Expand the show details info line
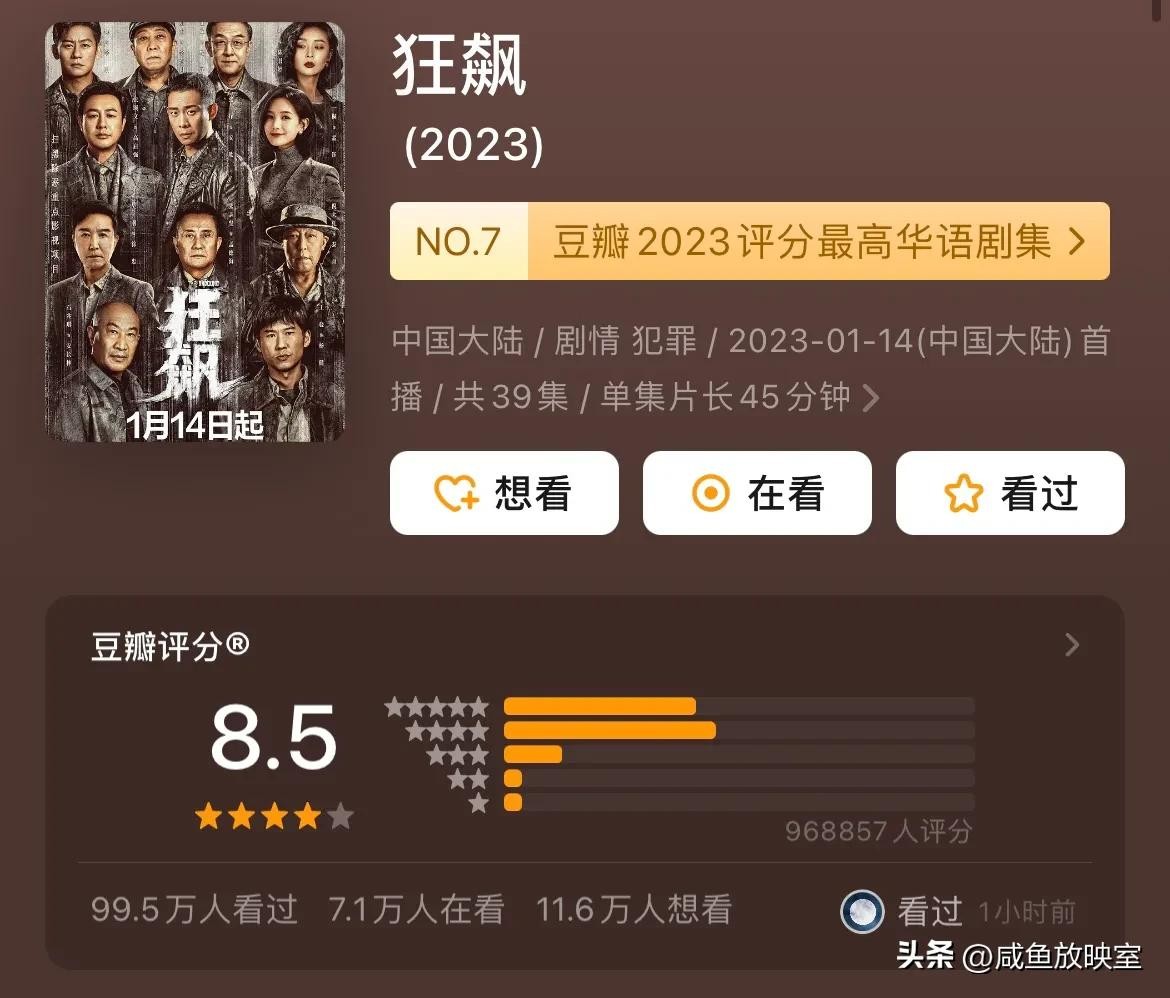 [871, 398]
